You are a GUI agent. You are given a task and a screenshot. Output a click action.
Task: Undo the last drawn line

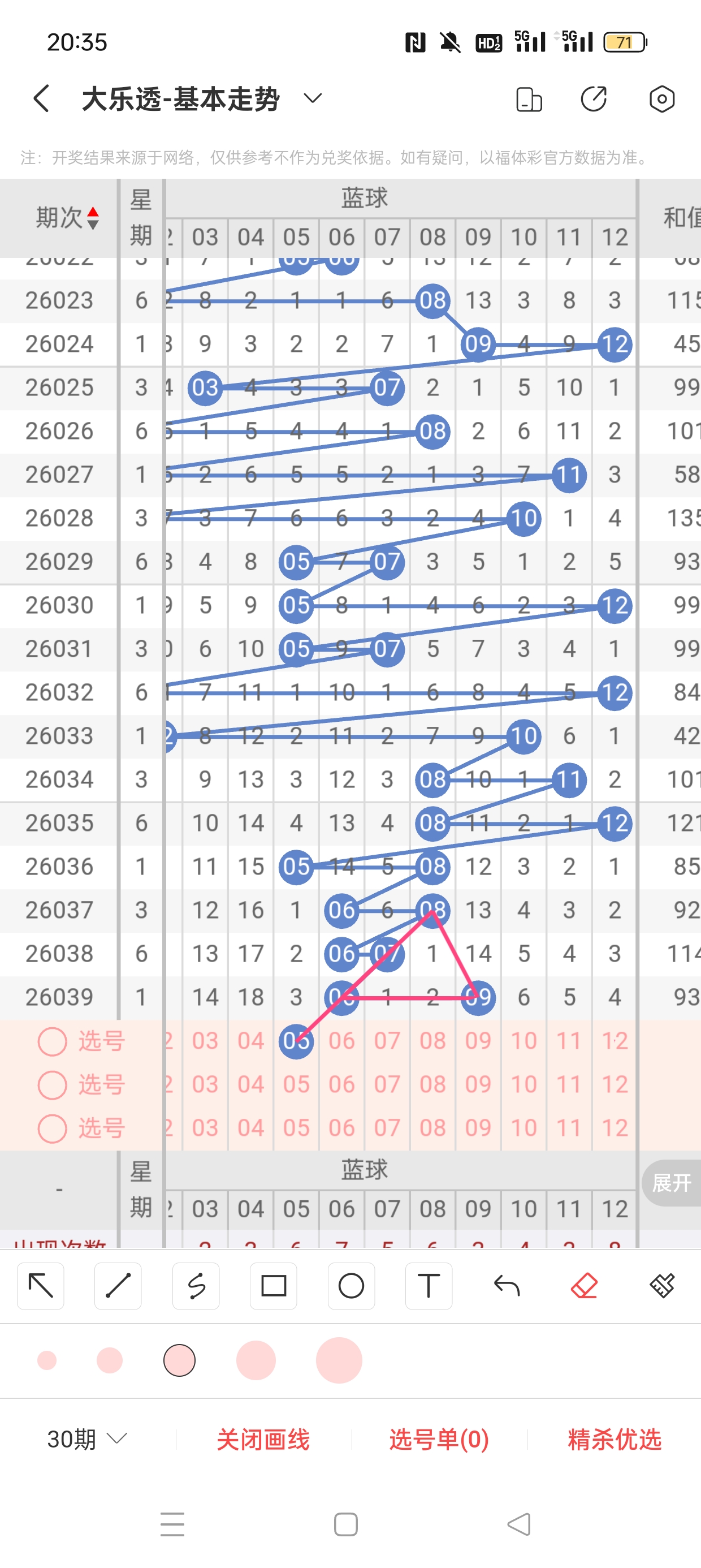[507, 1286]
